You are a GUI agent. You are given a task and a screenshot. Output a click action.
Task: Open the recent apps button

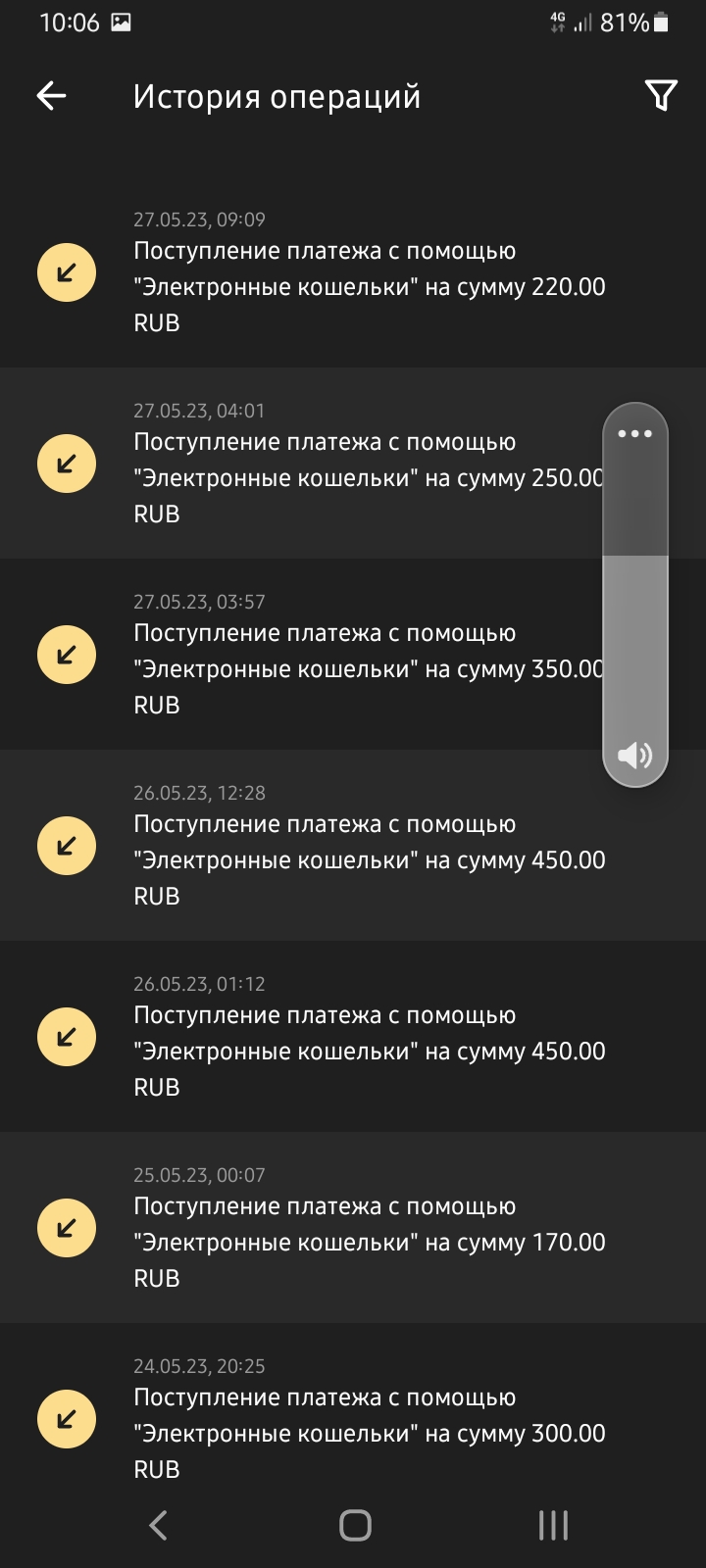point(553,1525)
